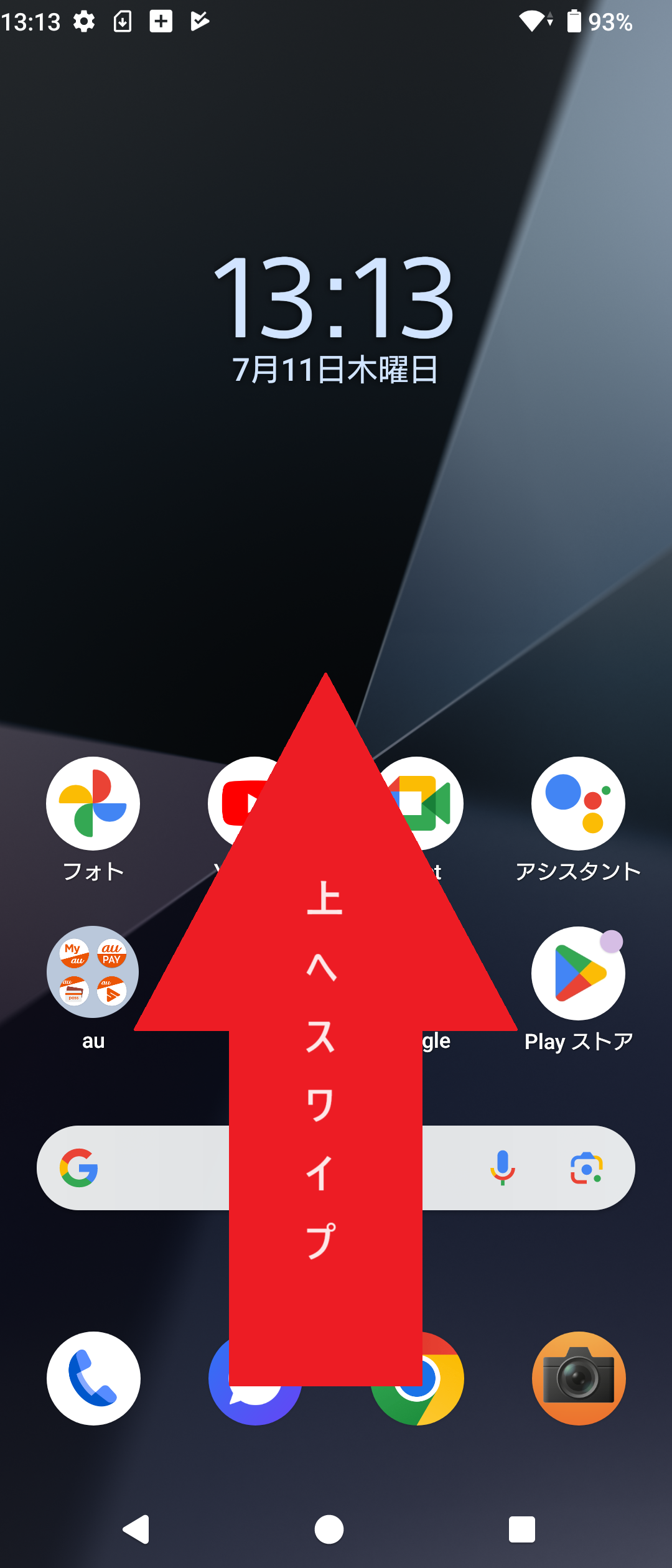Launch the Chrome browser
672x1568 pixels.
(x=416, y=1379)
